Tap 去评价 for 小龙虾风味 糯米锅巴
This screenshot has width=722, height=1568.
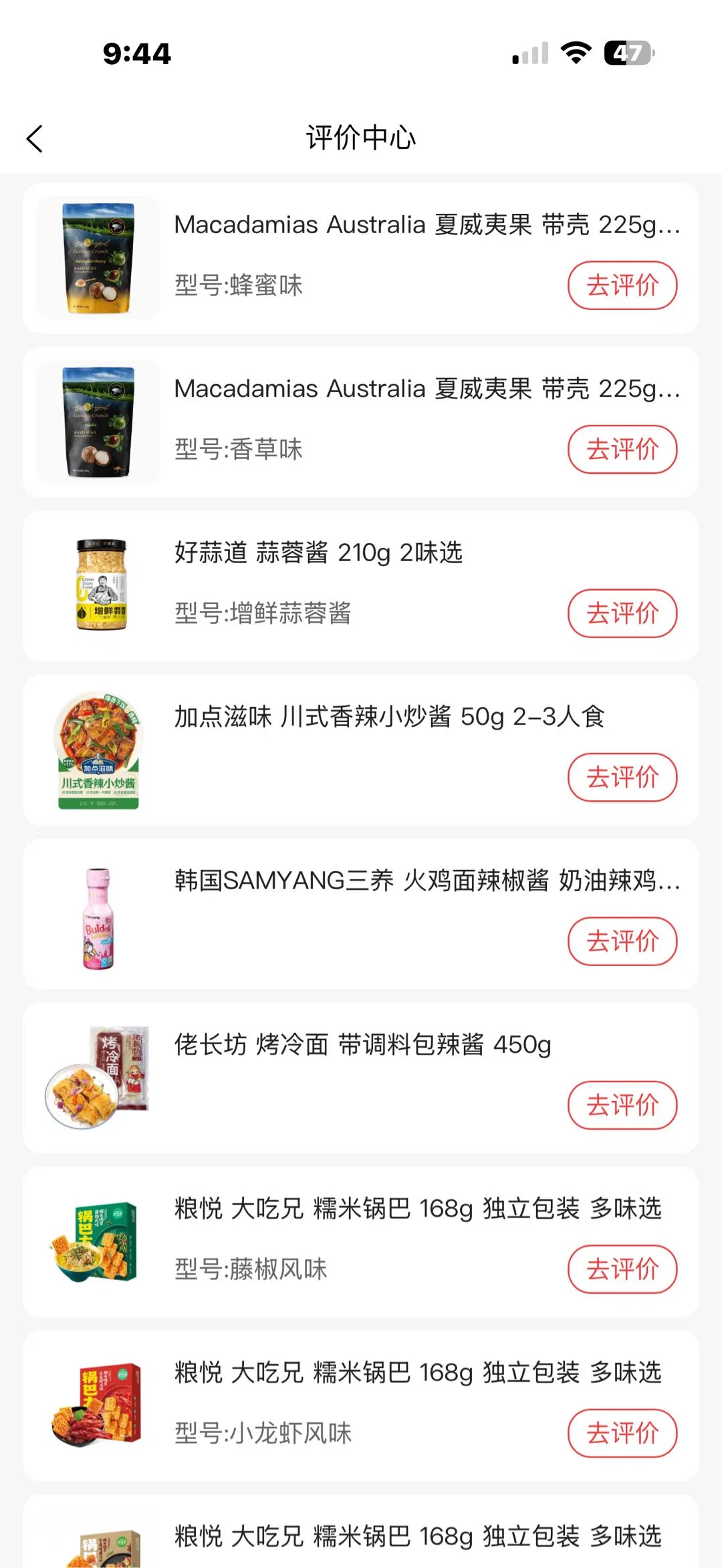coord(622,1433)
